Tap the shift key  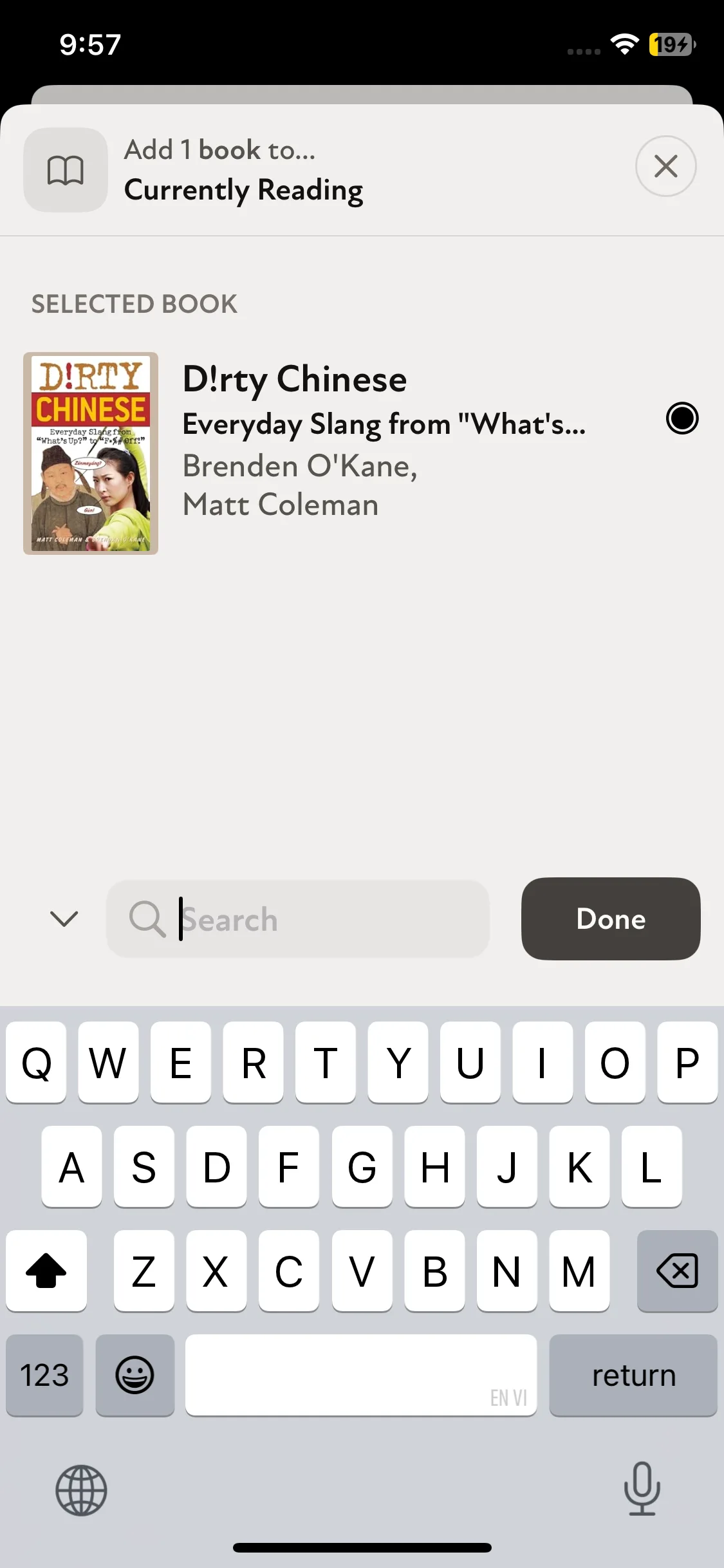[46, 1271]
